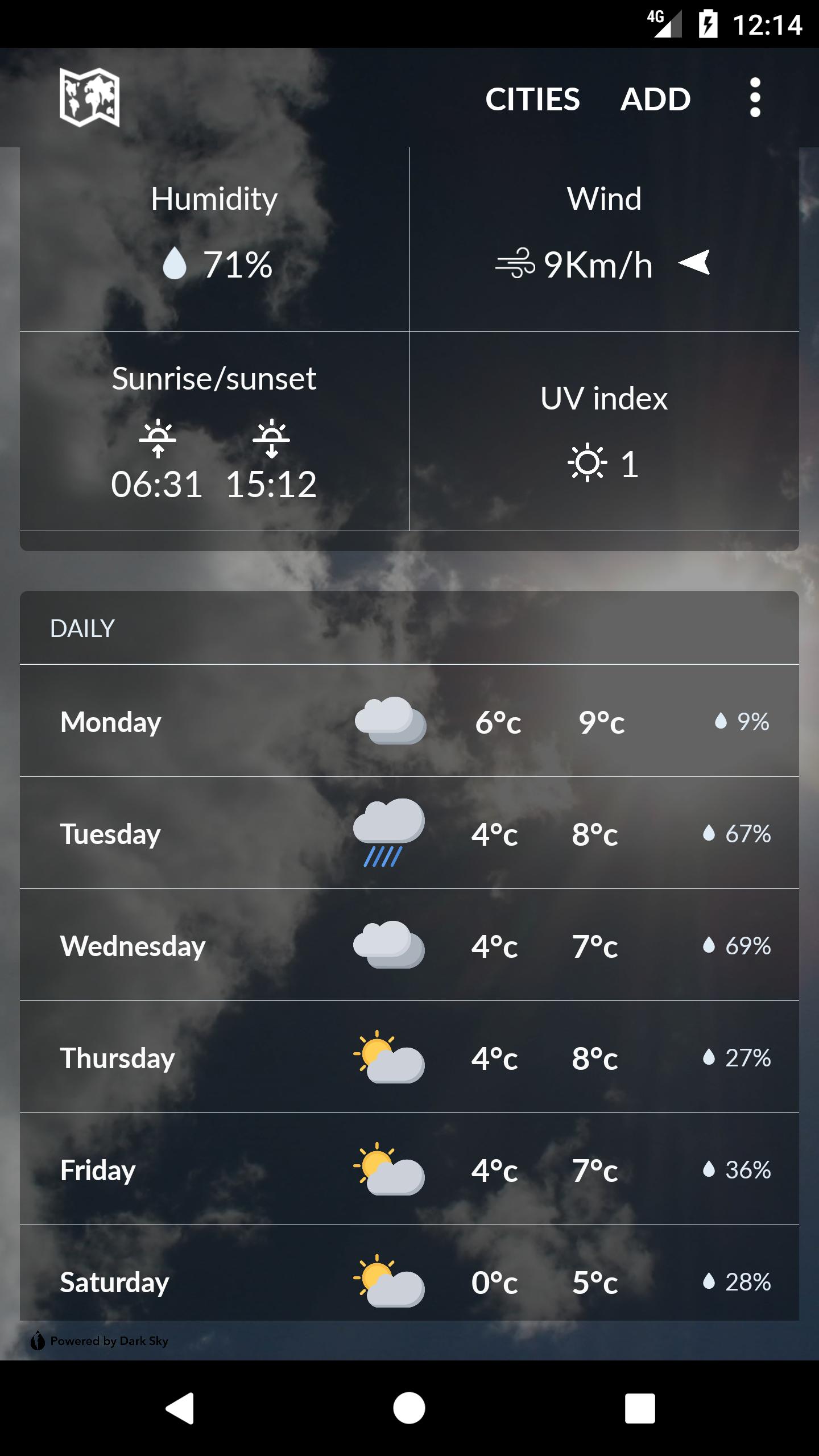
Task: Click Saturday's 28% precipitation droplet
Action: 709,1282
